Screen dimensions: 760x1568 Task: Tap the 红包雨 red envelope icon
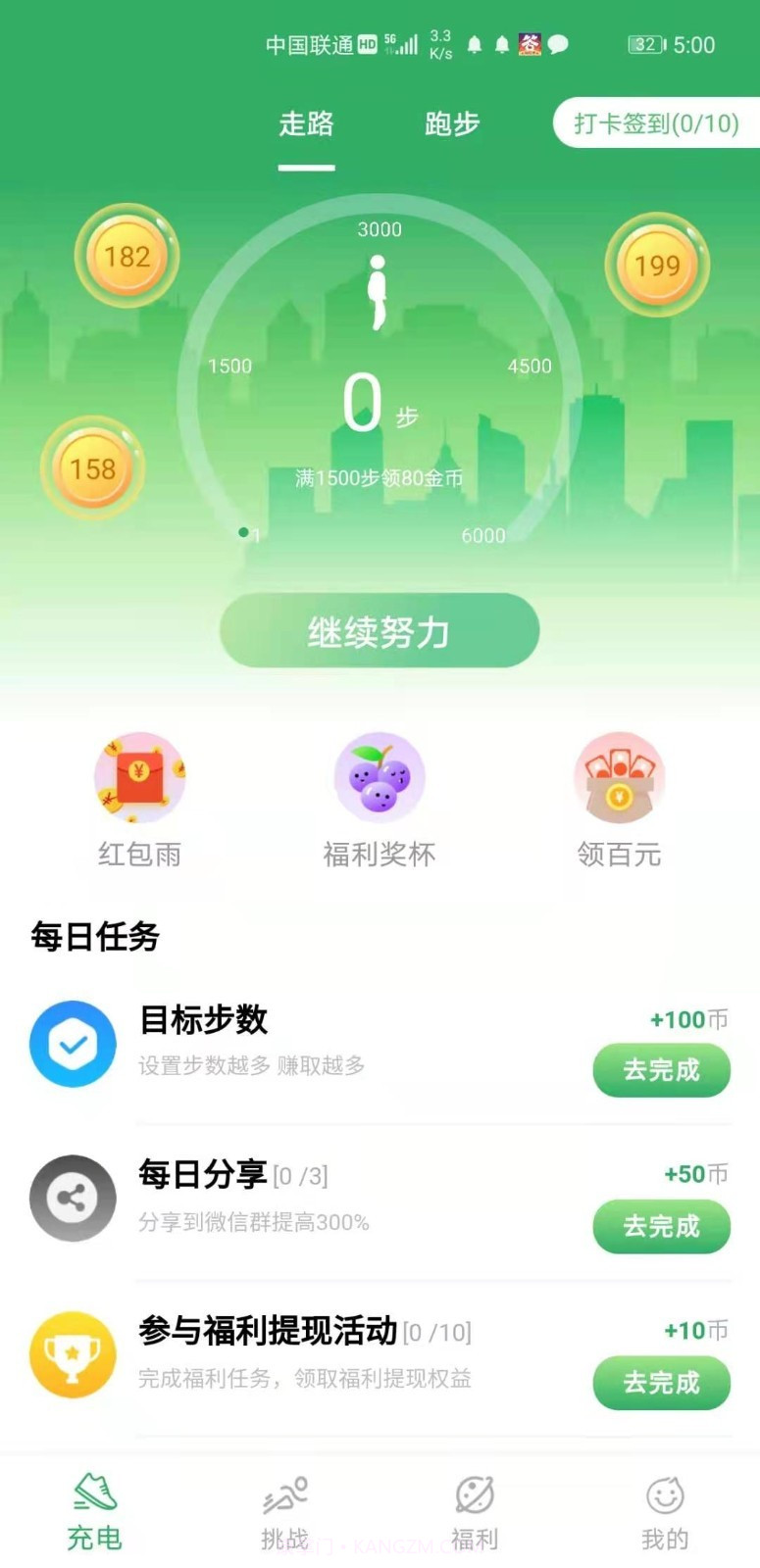(x=140, y=777)
